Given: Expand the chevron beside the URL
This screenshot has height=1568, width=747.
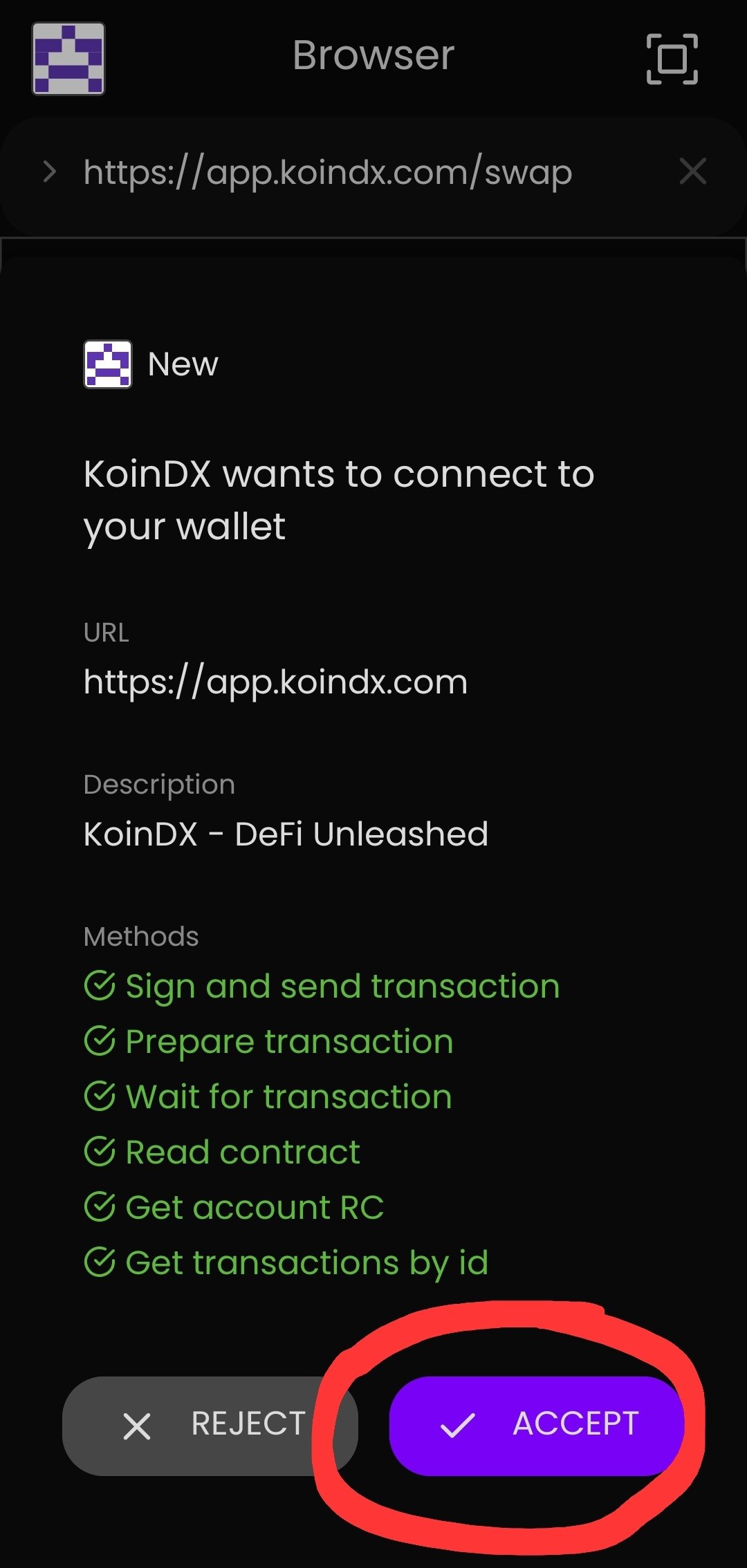Looking at the screenshot, I should [x=48, y=171].
